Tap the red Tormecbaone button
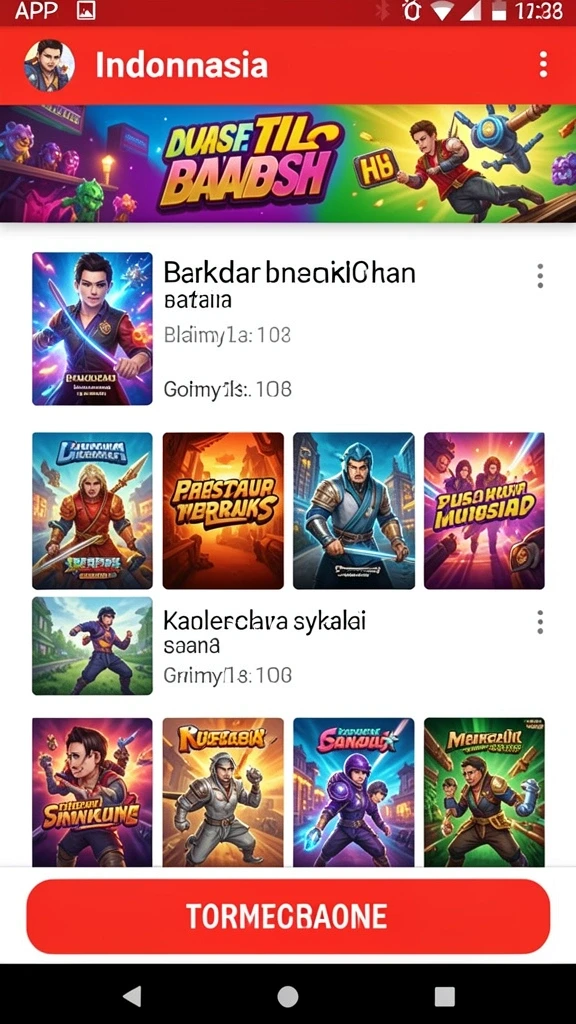Viewport: 576px width, 1024px height. [288, 916]
